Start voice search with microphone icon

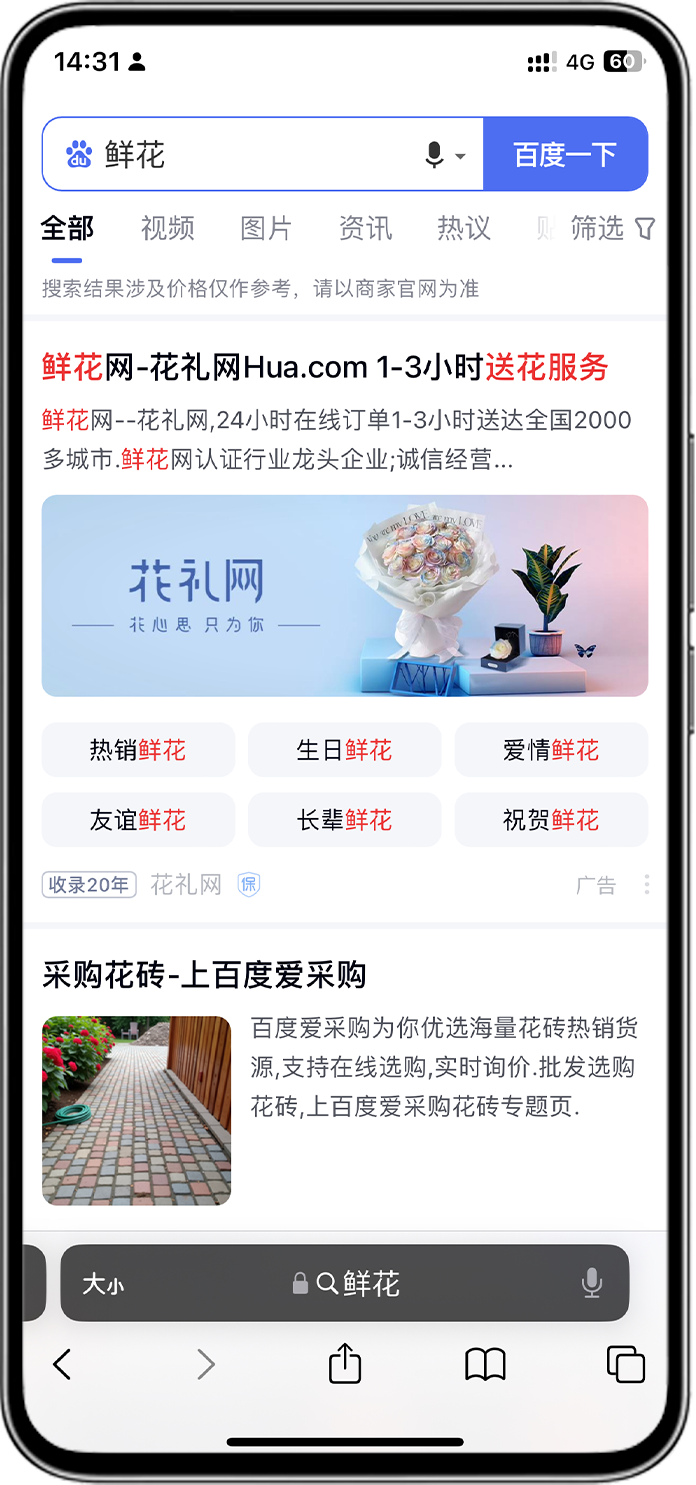coord(434,155)
